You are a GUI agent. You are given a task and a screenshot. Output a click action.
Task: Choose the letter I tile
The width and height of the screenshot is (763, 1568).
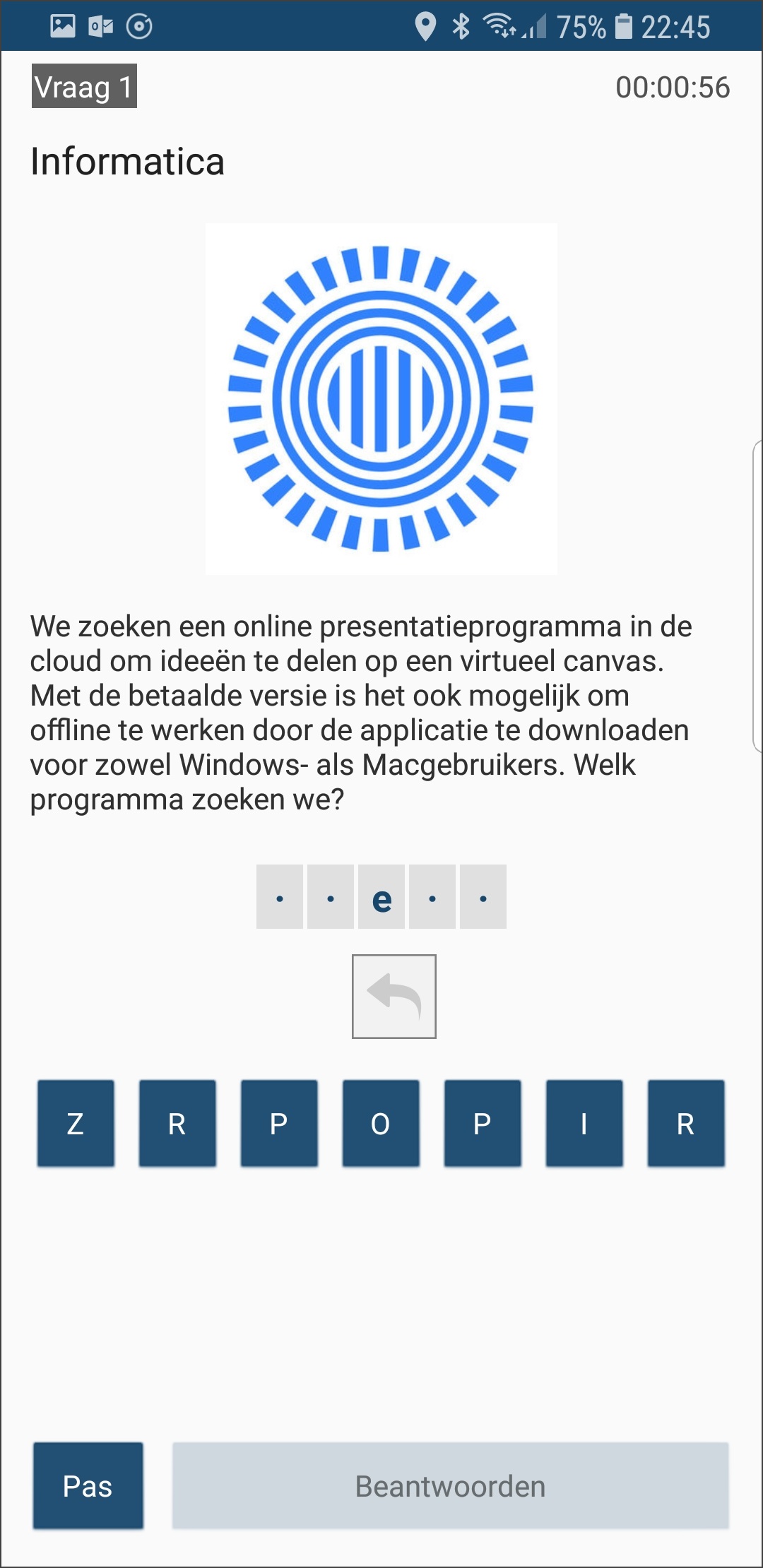[584, 1123]
